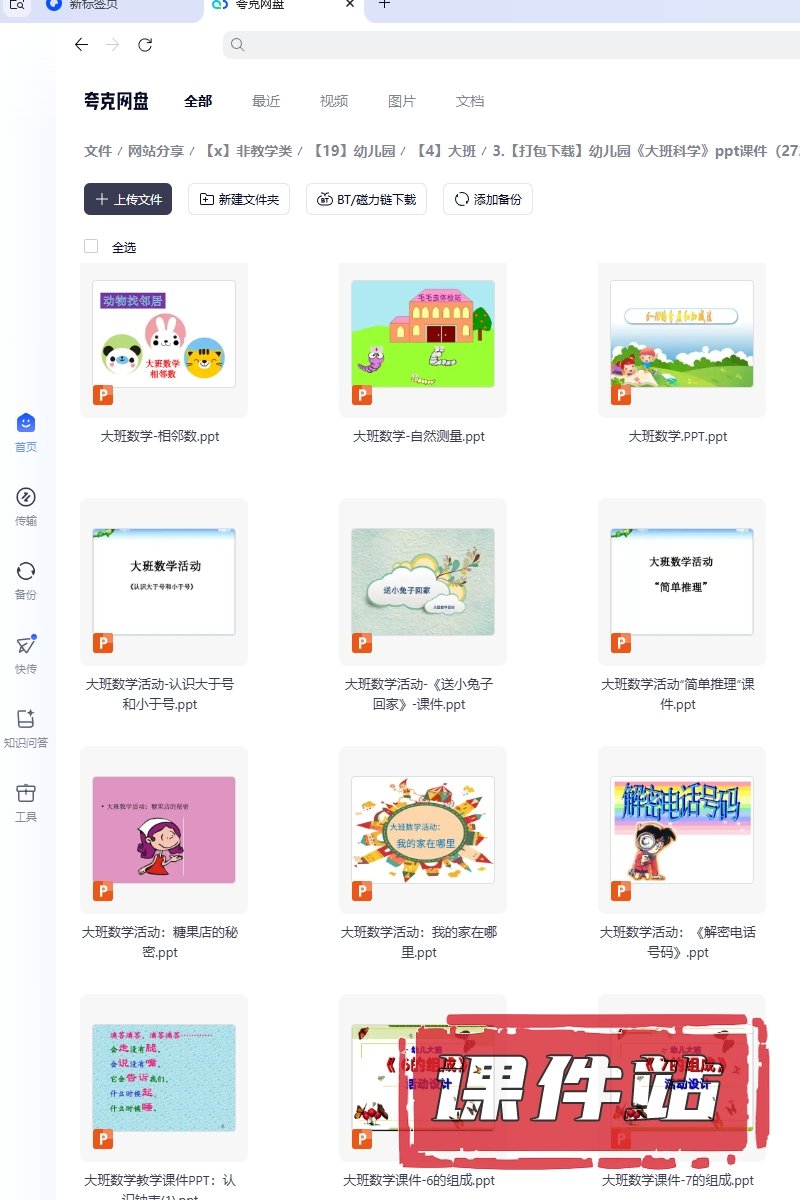Select the 文档 tab
Screen dimensions: 800x1200
pyautogui.click(x=470, y=101)
